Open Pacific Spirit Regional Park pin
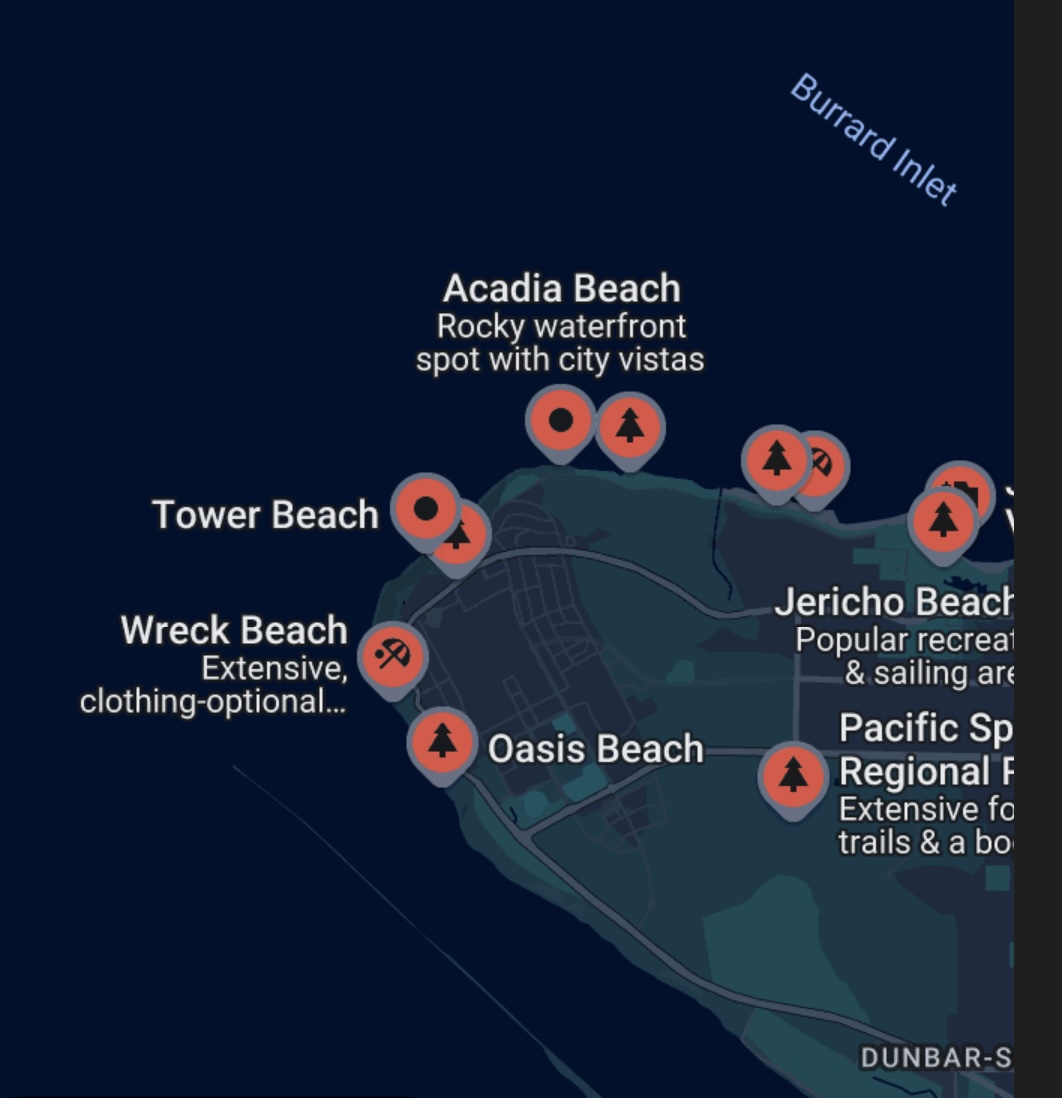The height and width of the screenshot is (1098, 1062). (793, 775)
